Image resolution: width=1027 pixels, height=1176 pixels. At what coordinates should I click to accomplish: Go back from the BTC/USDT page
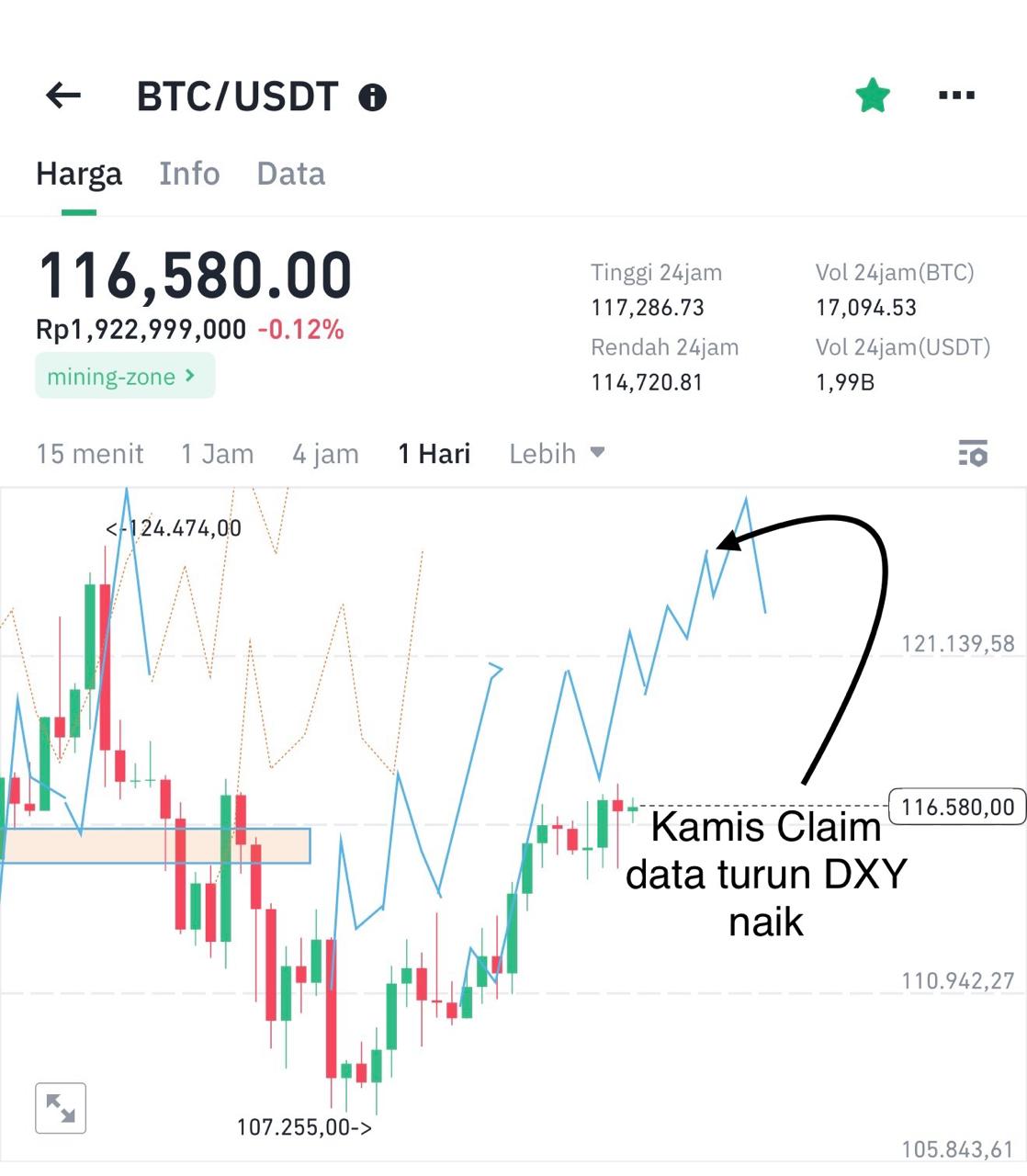point(63,96)
